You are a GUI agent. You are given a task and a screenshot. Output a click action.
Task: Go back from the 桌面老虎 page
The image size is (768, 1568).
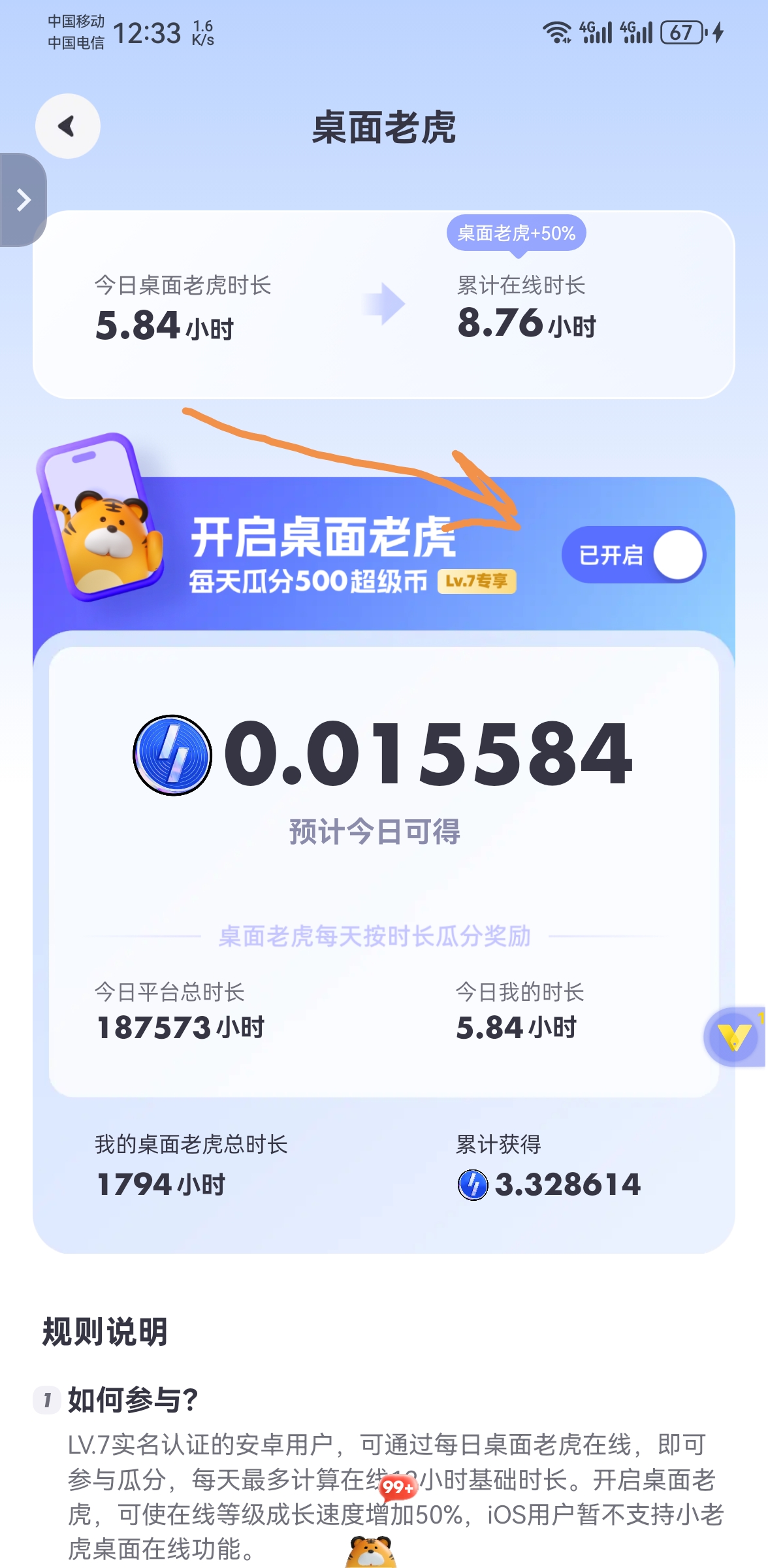click(68, 126)
